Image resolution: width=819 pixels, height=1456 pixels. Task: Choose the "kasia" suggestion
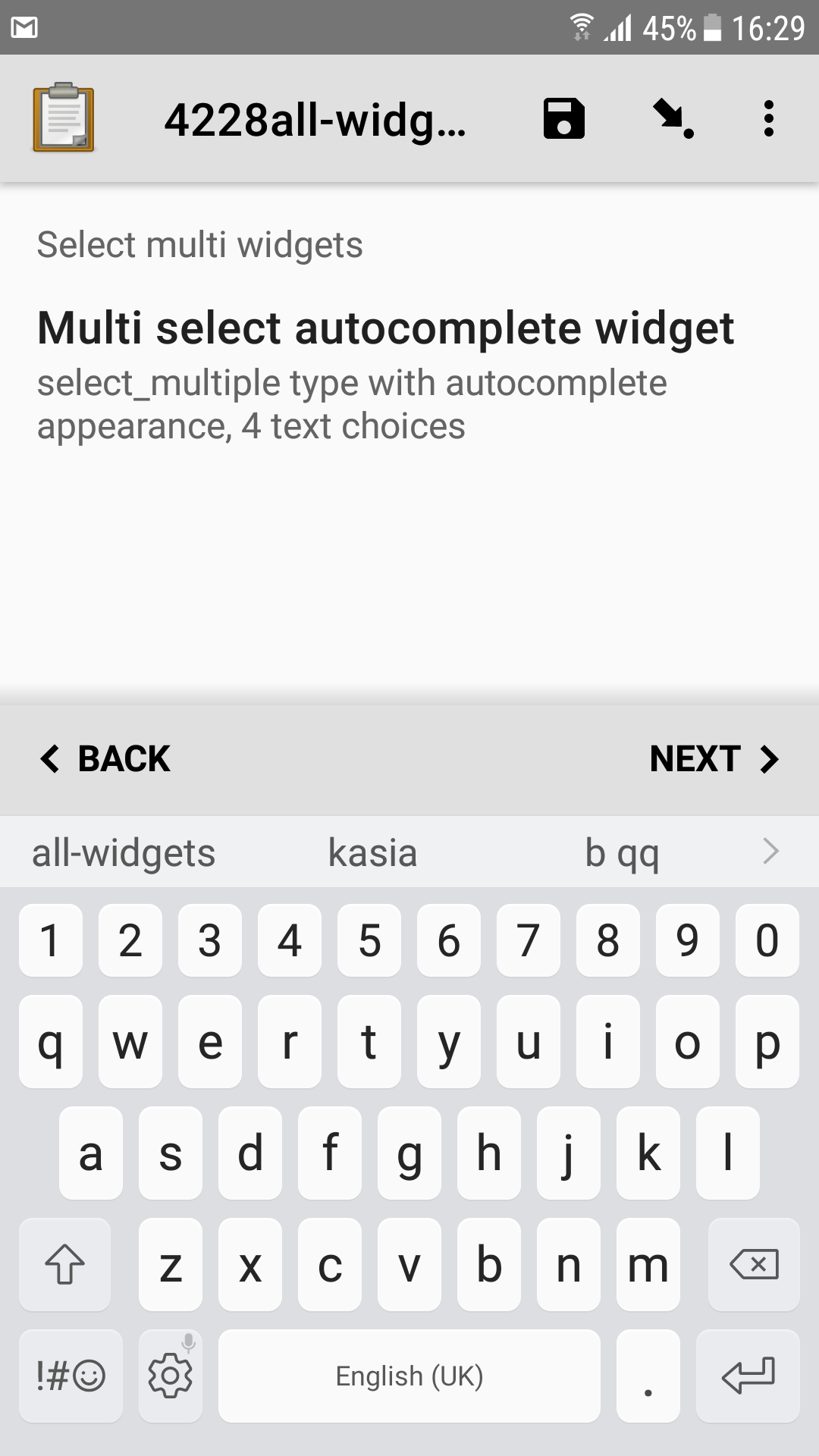[372, 852]
